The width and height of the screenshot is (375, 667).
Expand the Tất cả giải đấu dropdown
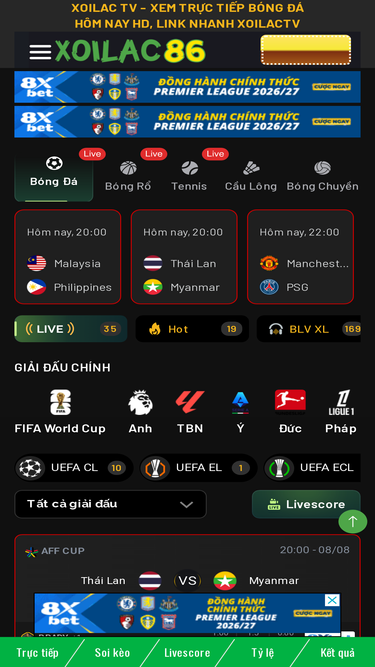pos(111,505)
